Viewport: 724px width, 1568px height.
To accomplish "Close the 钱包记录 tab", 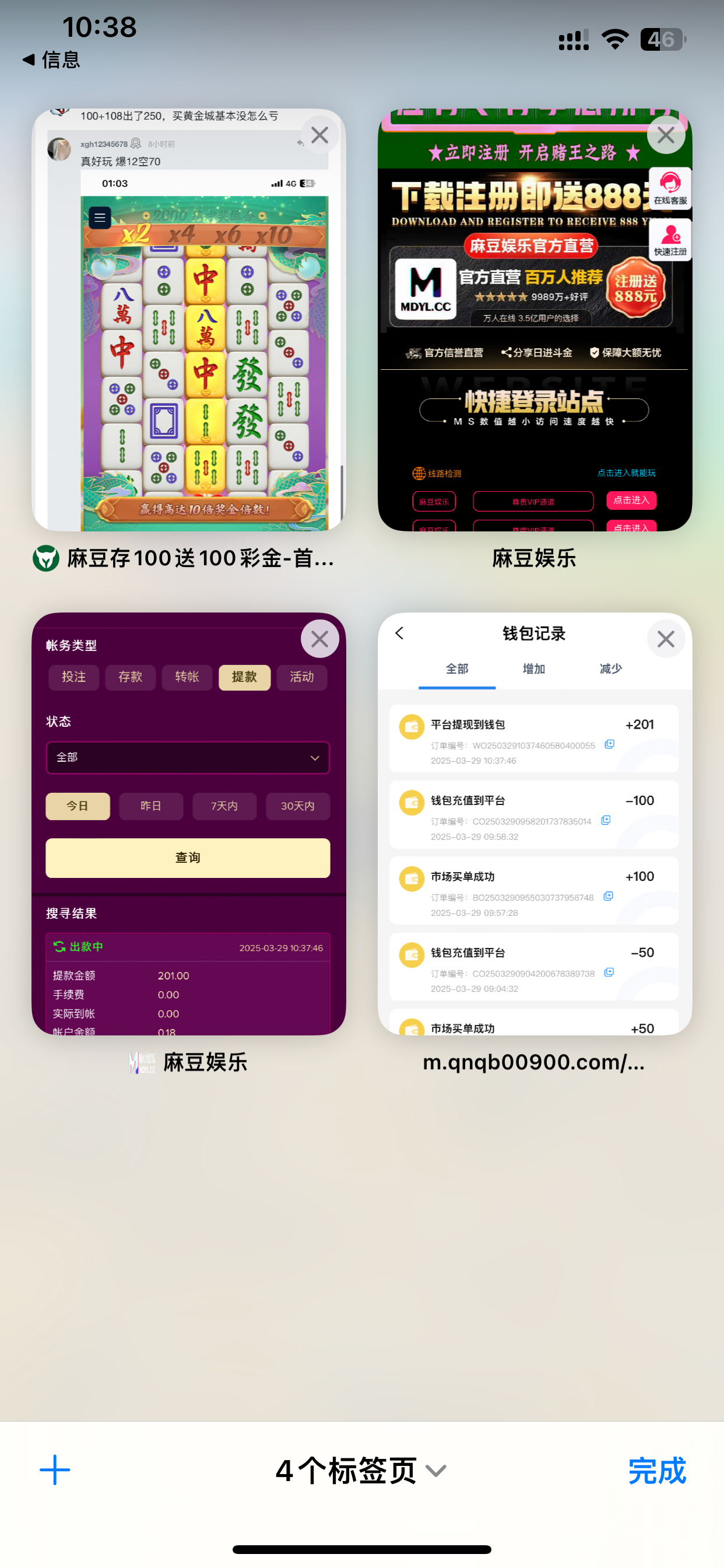I will 666,639.
